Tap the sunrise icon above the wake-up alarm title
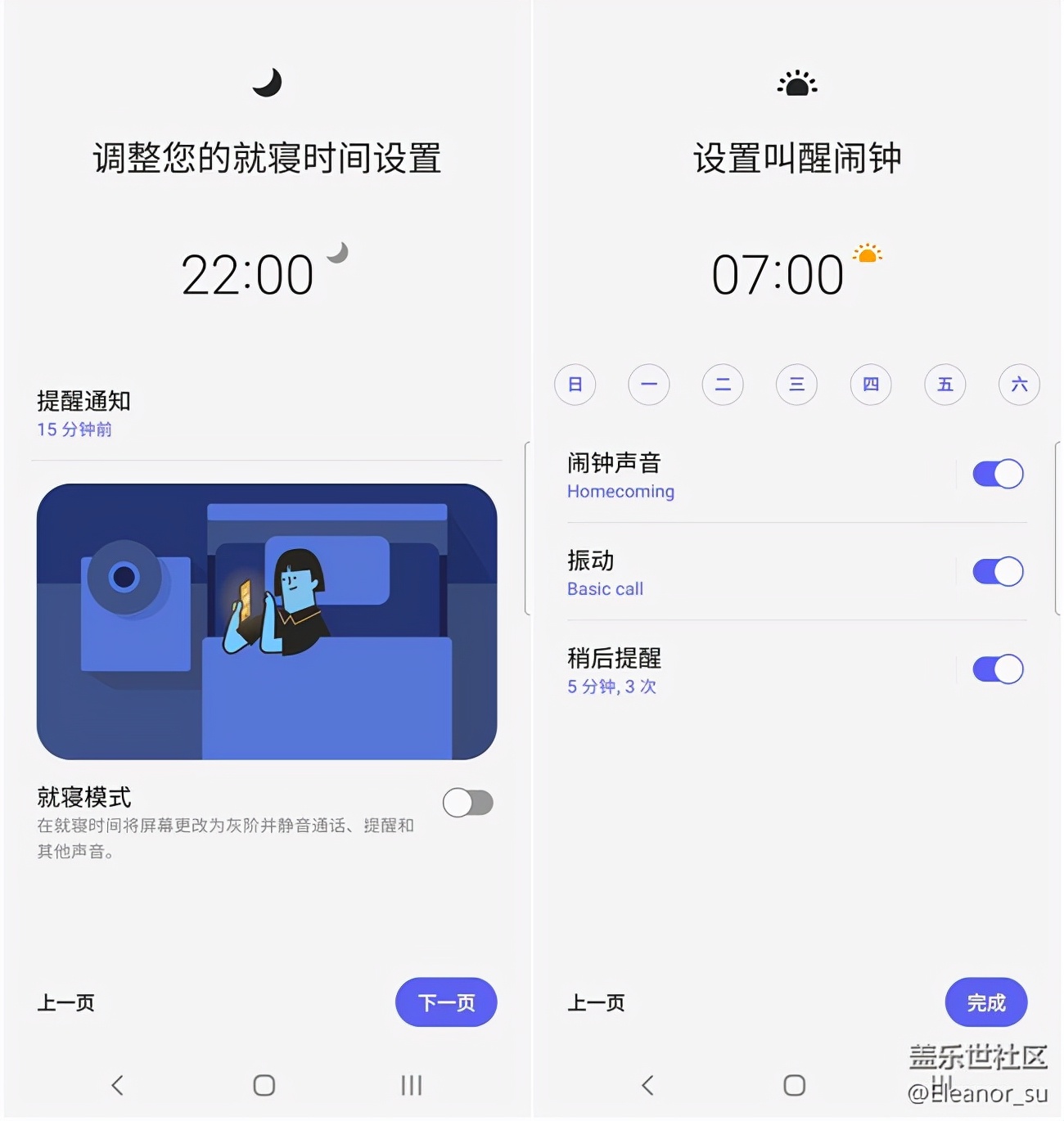The image size is (1064, 1121). [x=798, y=82]
